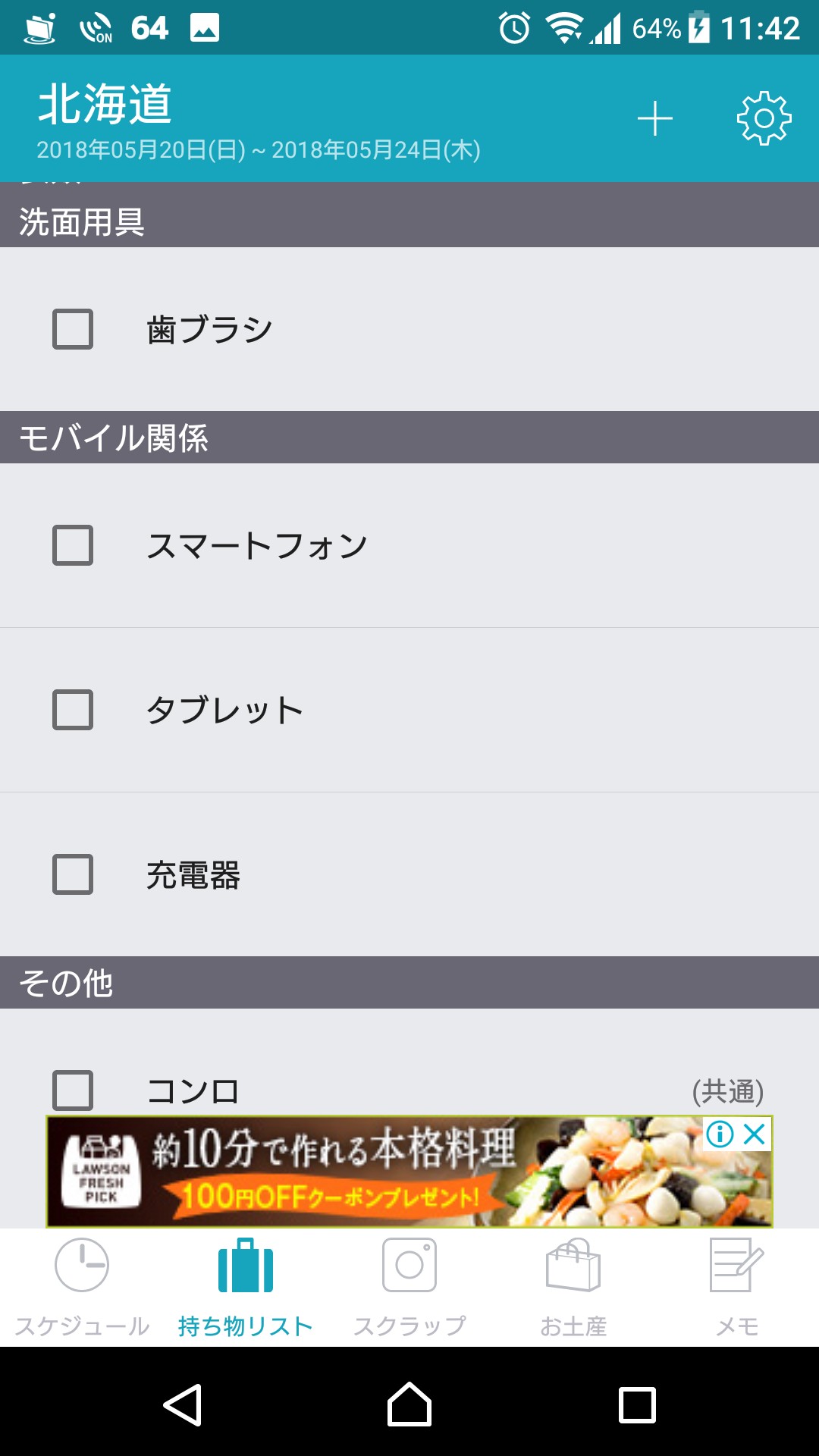
Task: Return to the home screen
Action: pyautogui.click(x=409, y=1405)
